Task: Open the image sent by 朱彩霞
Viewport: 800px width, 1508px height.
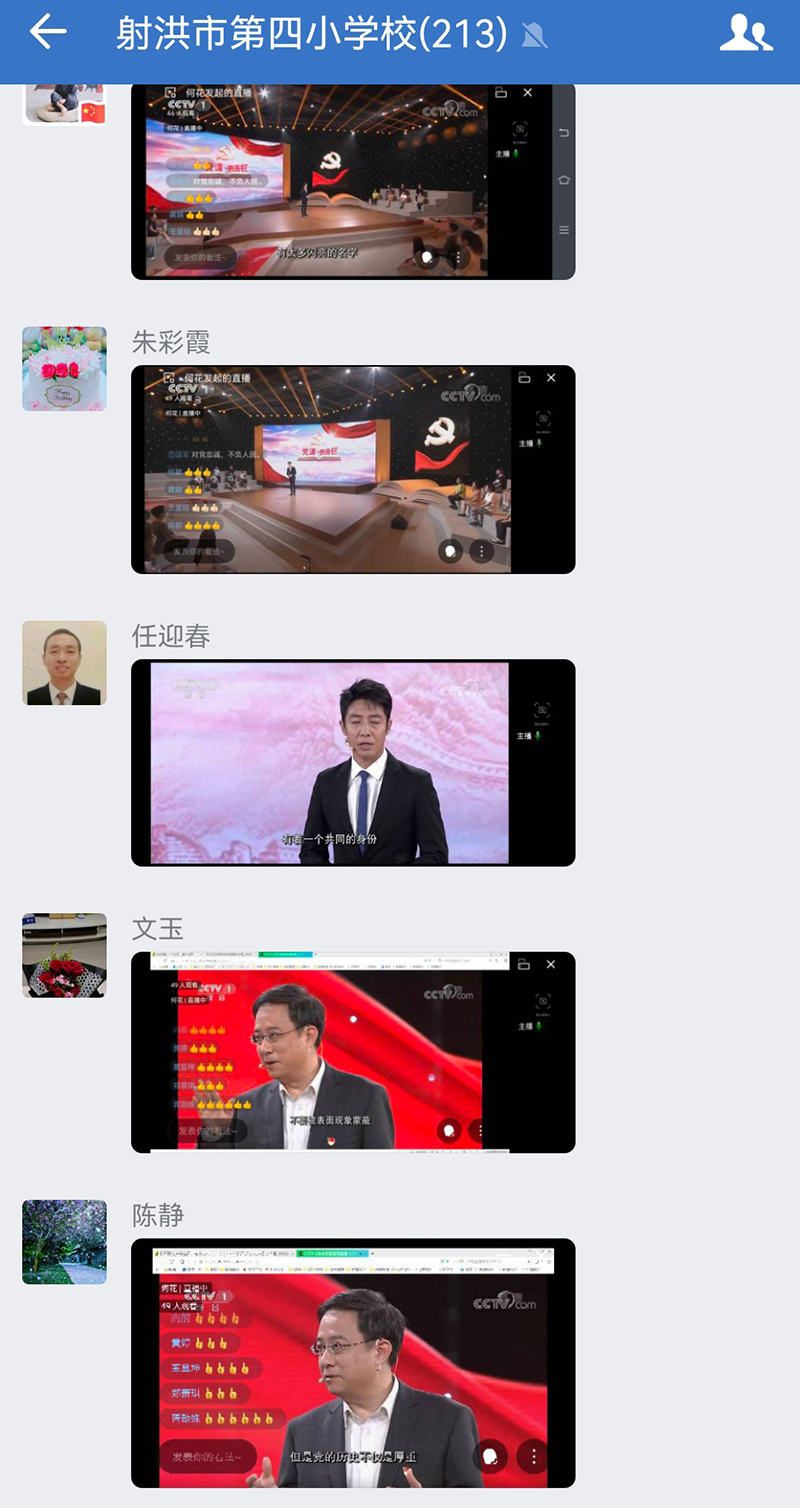Action: [x=353, y=469]
